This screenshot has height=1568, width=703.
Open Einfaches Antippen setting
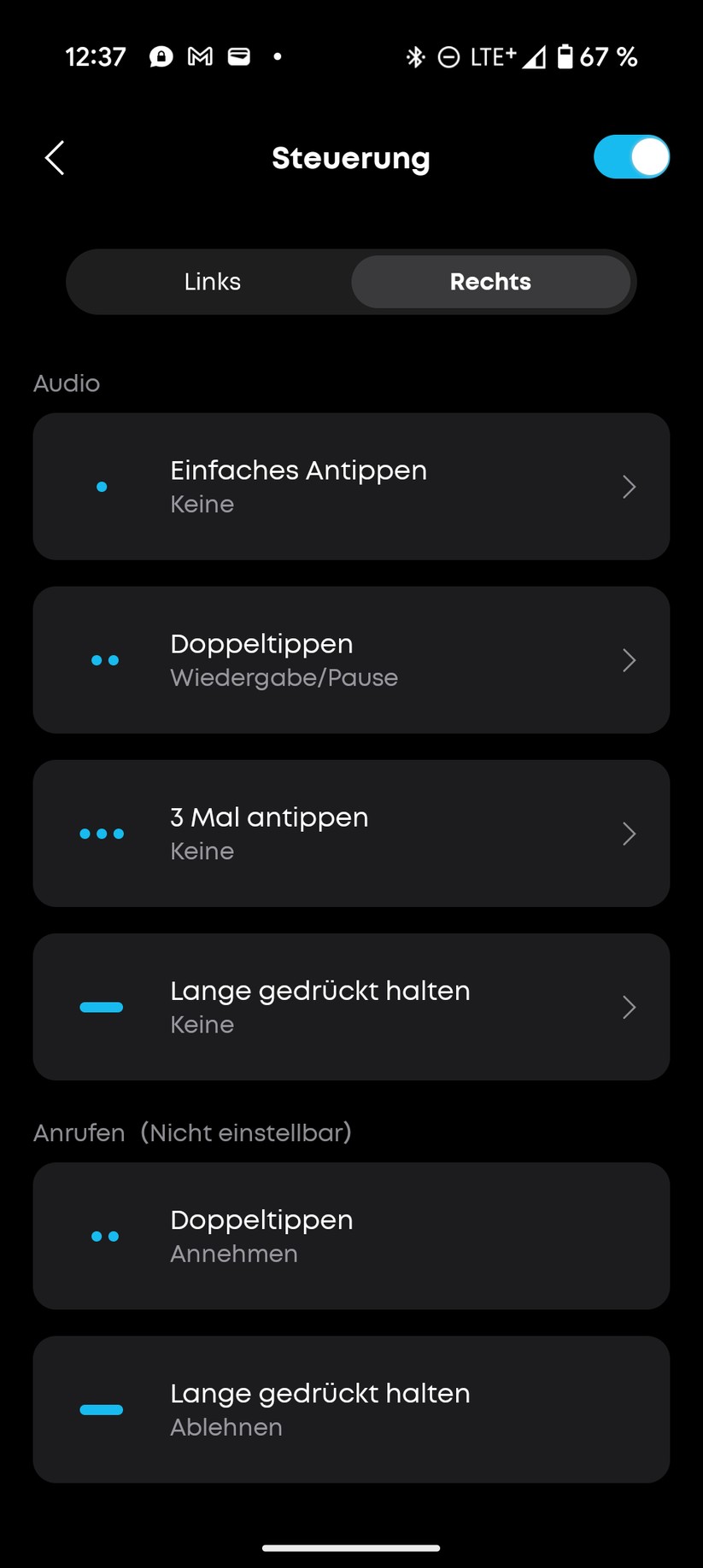pyautogui.click(x=351, y=487)
